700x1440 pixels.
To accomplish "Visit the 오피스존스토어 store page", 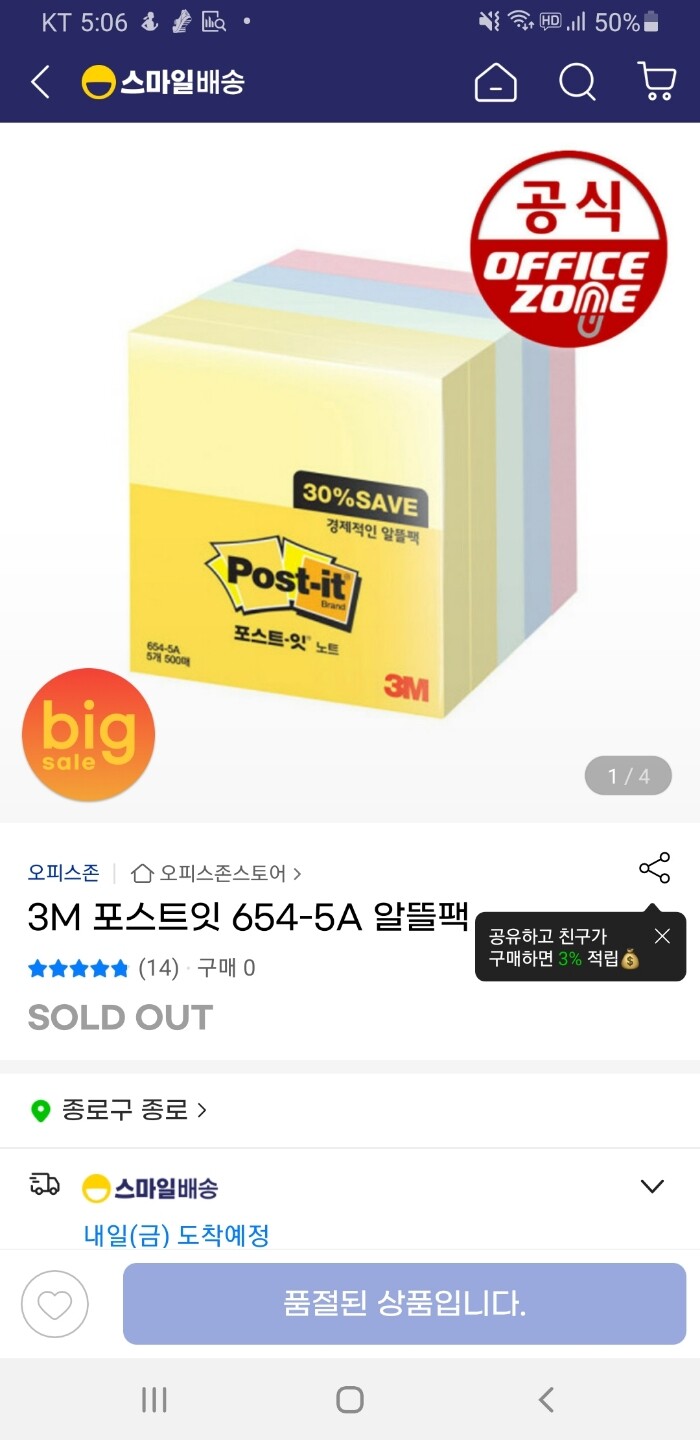I will pos(216,873).
